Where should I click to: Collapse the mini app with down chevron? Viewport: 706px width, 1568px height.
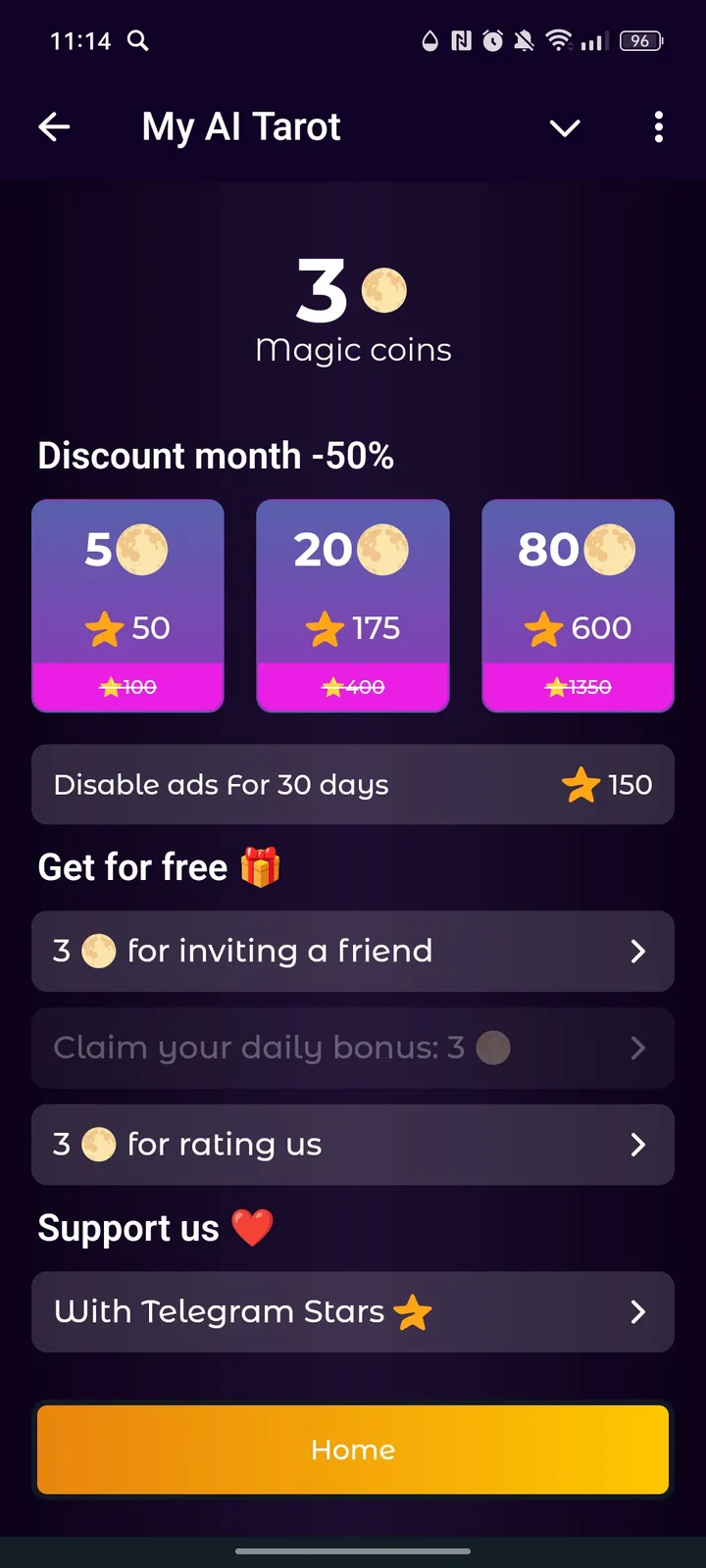[x=565, y=127]
